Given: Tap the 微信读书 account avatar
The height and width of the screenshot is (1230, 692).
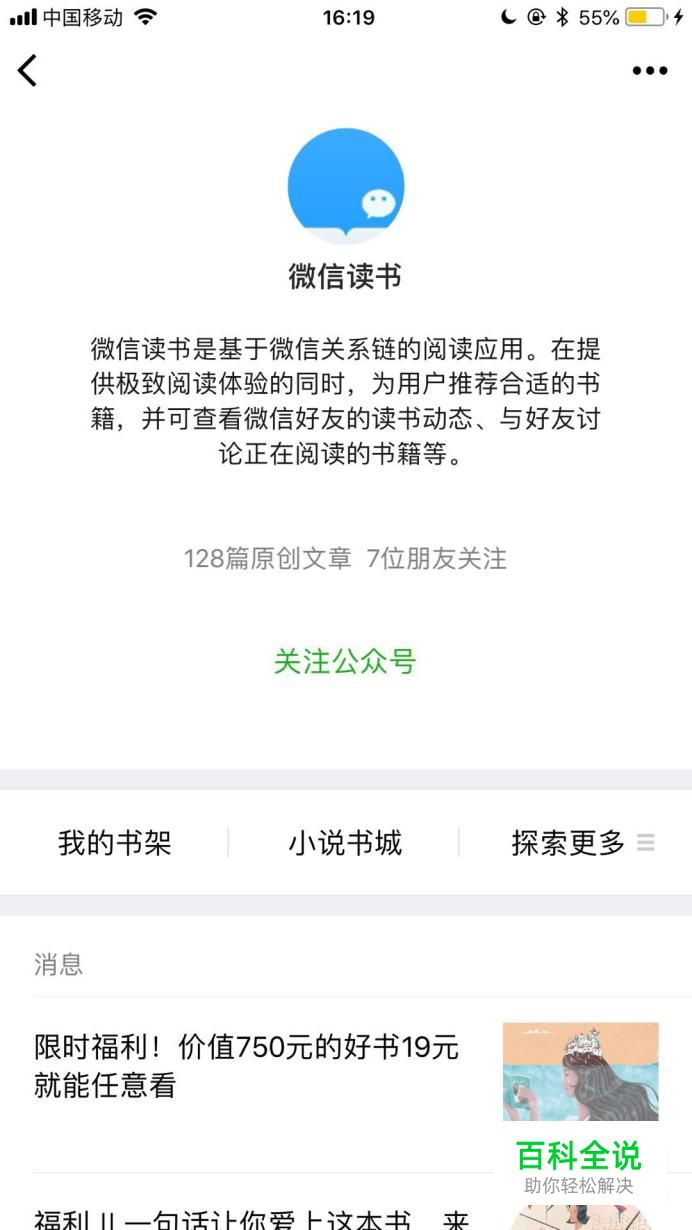Looking at the screenshot, I should coord(346,187).
